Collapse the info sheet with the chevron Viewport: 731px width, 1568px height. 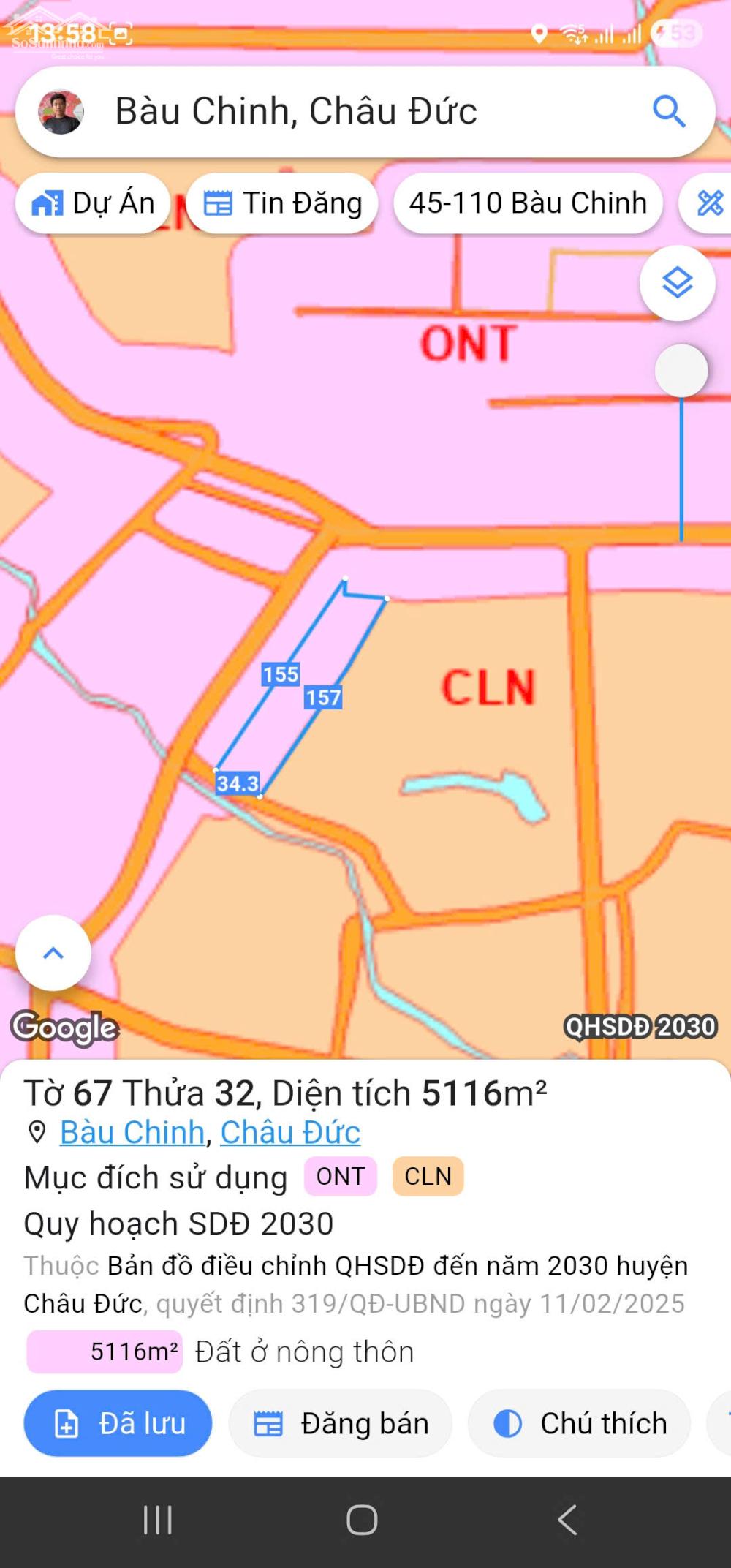(x=53, y=954)
